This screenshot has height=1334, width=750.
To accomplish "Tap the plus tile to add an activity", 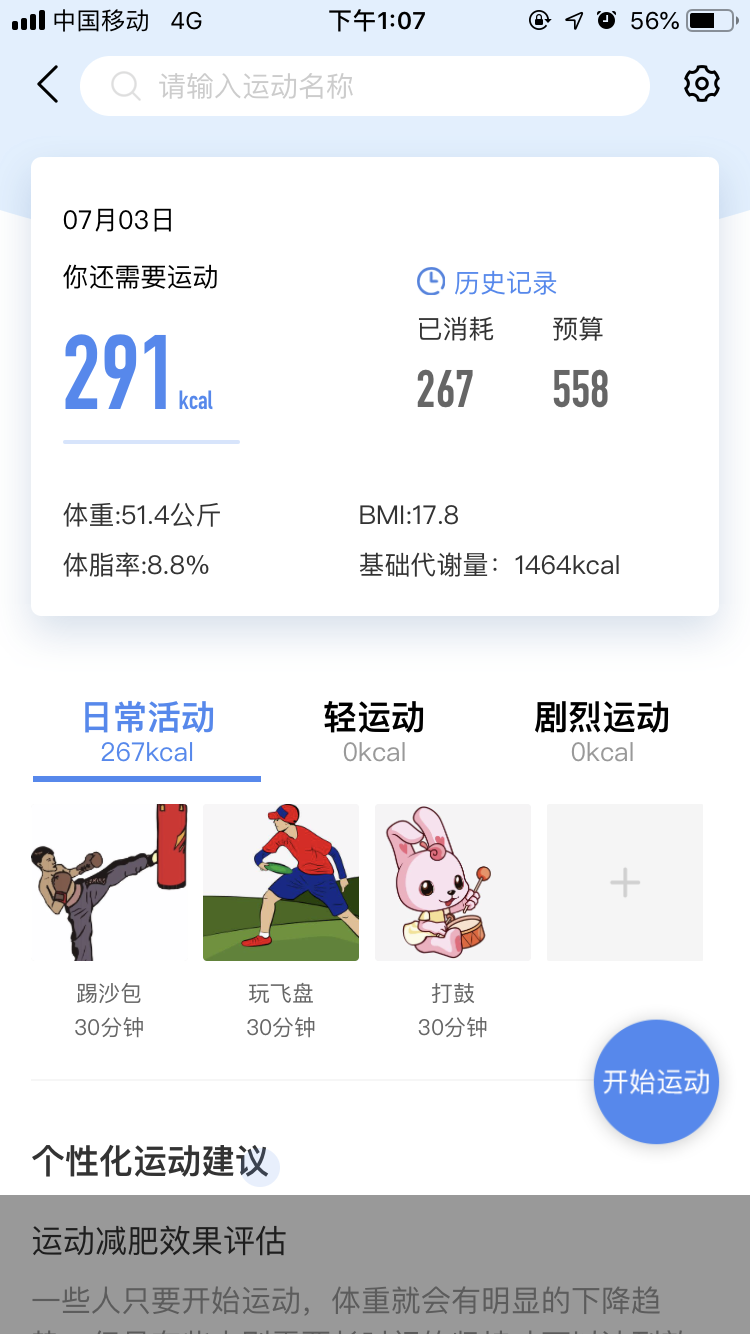I will point(624,882).
